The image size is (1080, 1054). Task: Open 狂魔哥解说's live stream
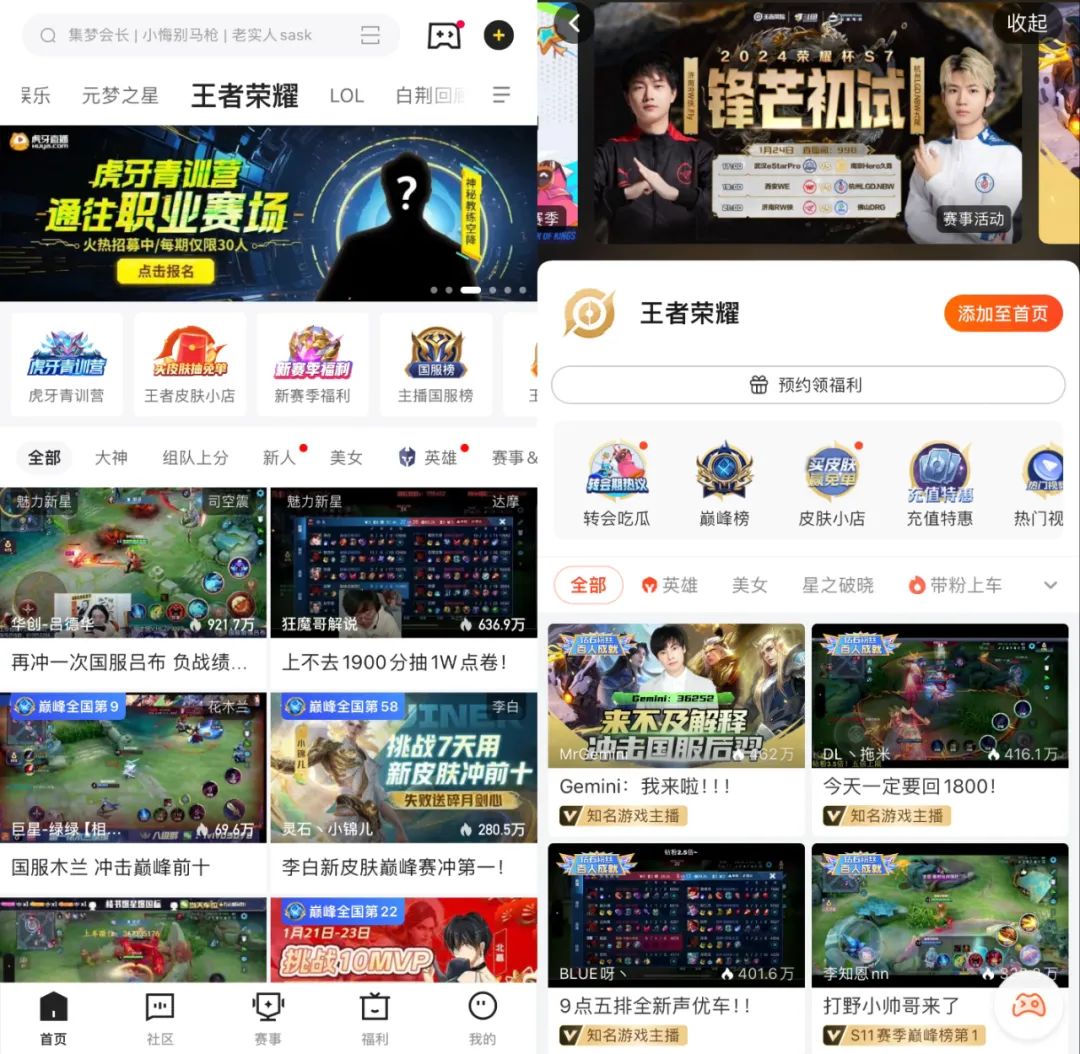[x=403, y=580]
